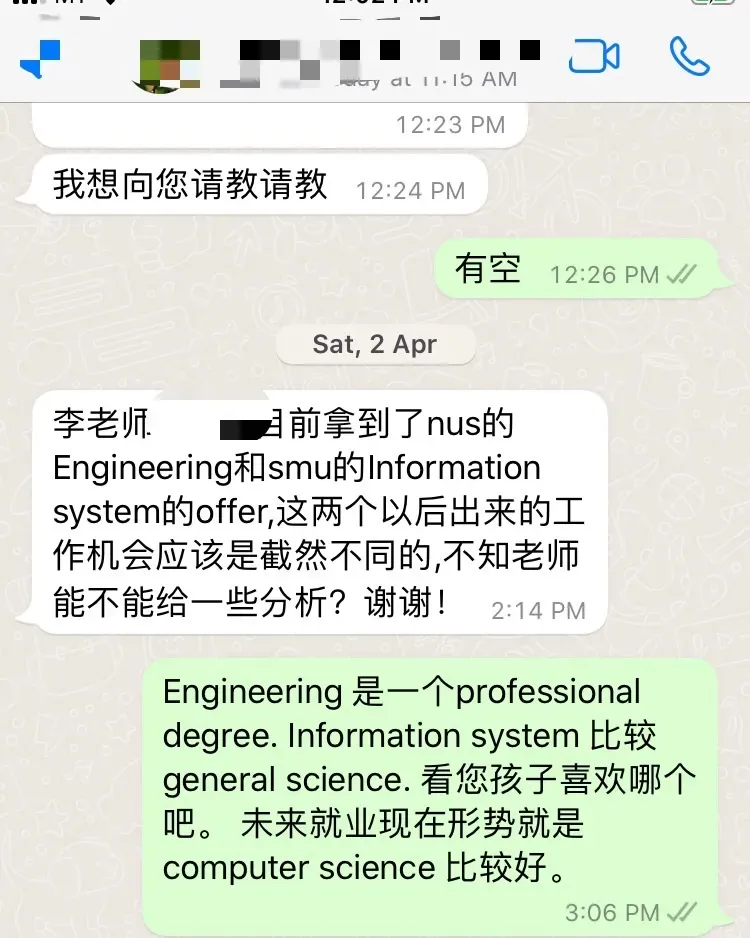
Task: Start a video call with this contact
Action: click(594, 56)
